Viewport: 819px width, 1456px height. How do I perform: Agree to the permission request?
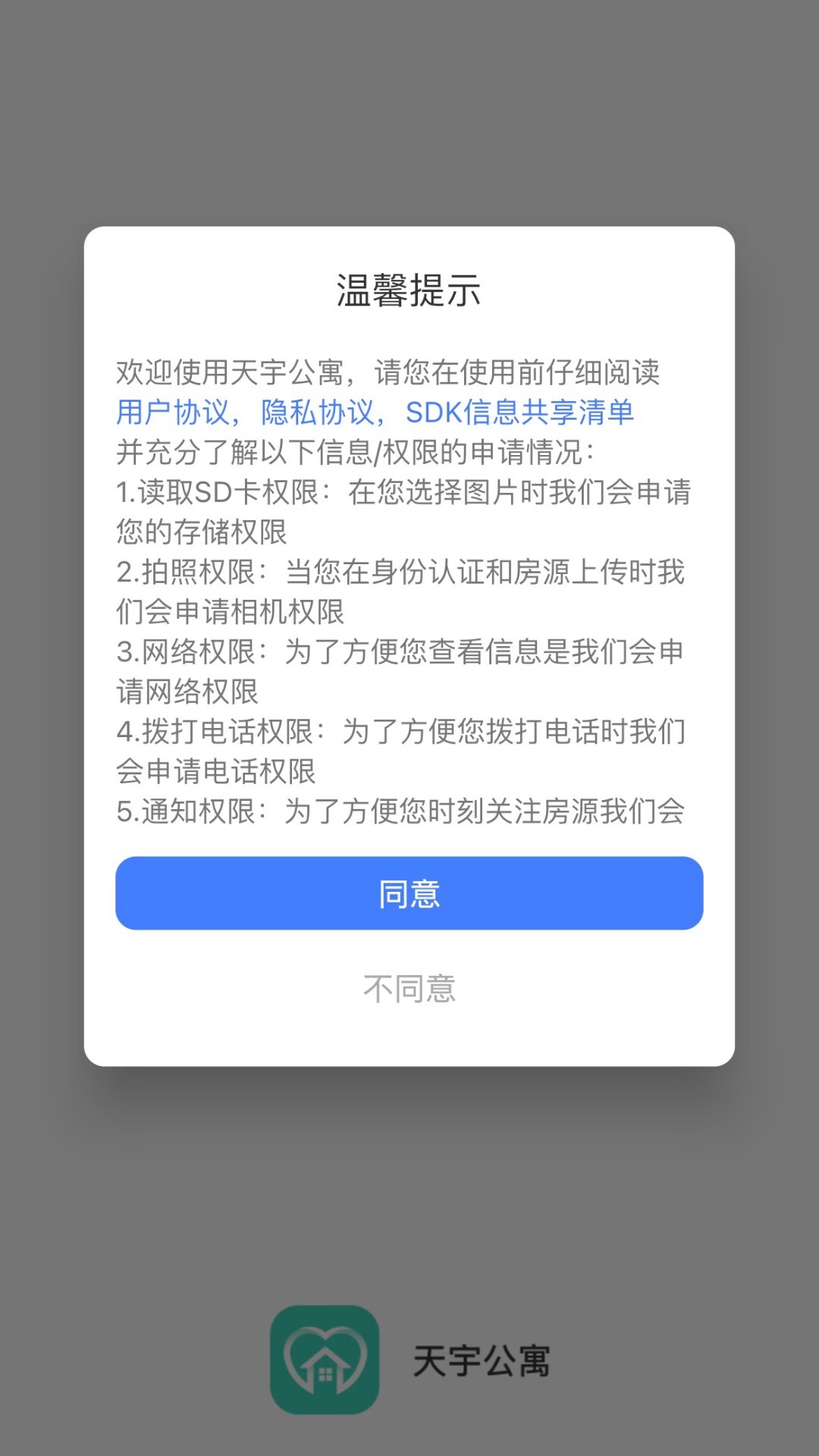(x=409, y=895)
